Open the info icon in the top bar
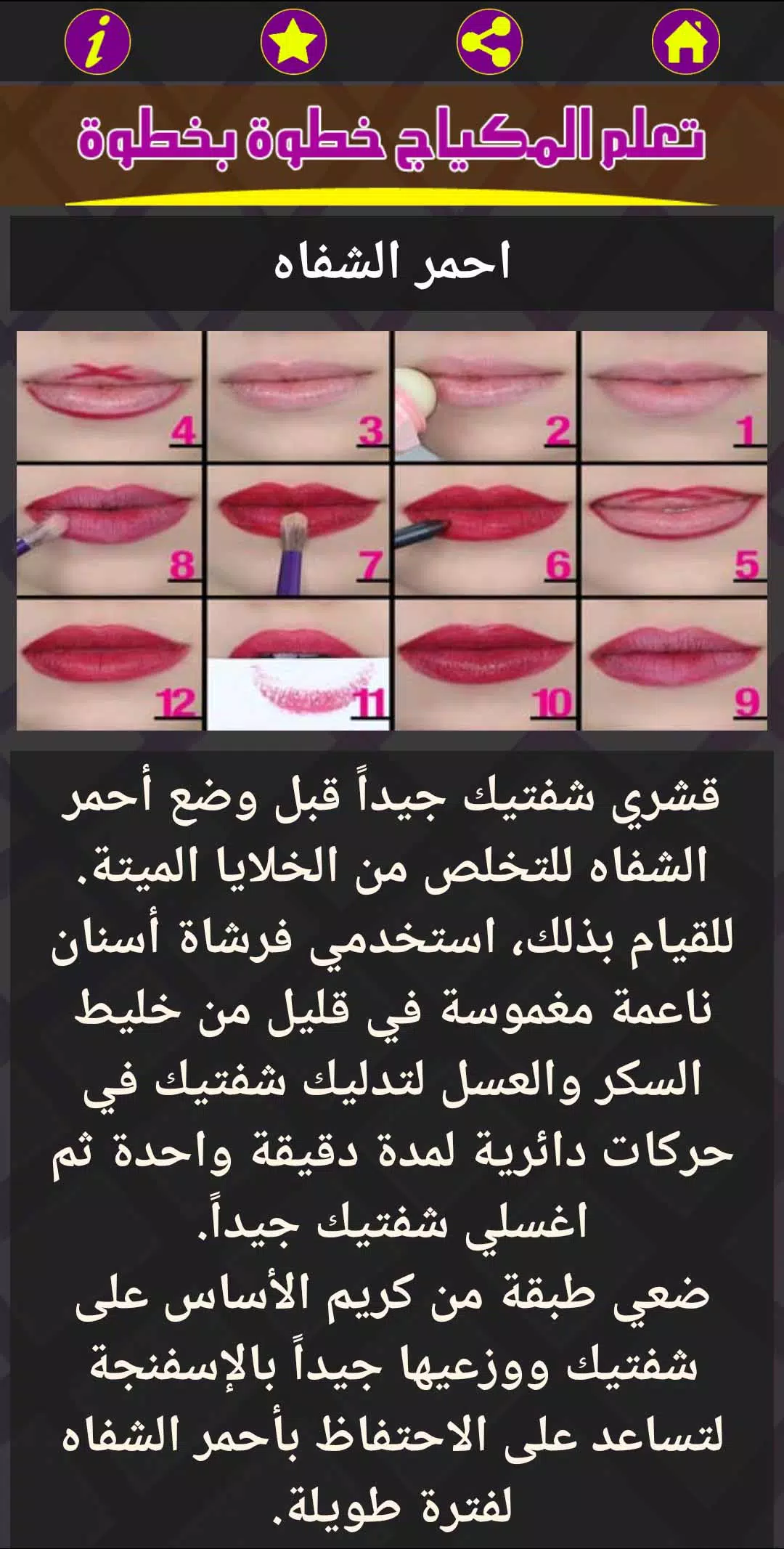Viewport: 784px width, 1549px height. (x=97, y=41)
